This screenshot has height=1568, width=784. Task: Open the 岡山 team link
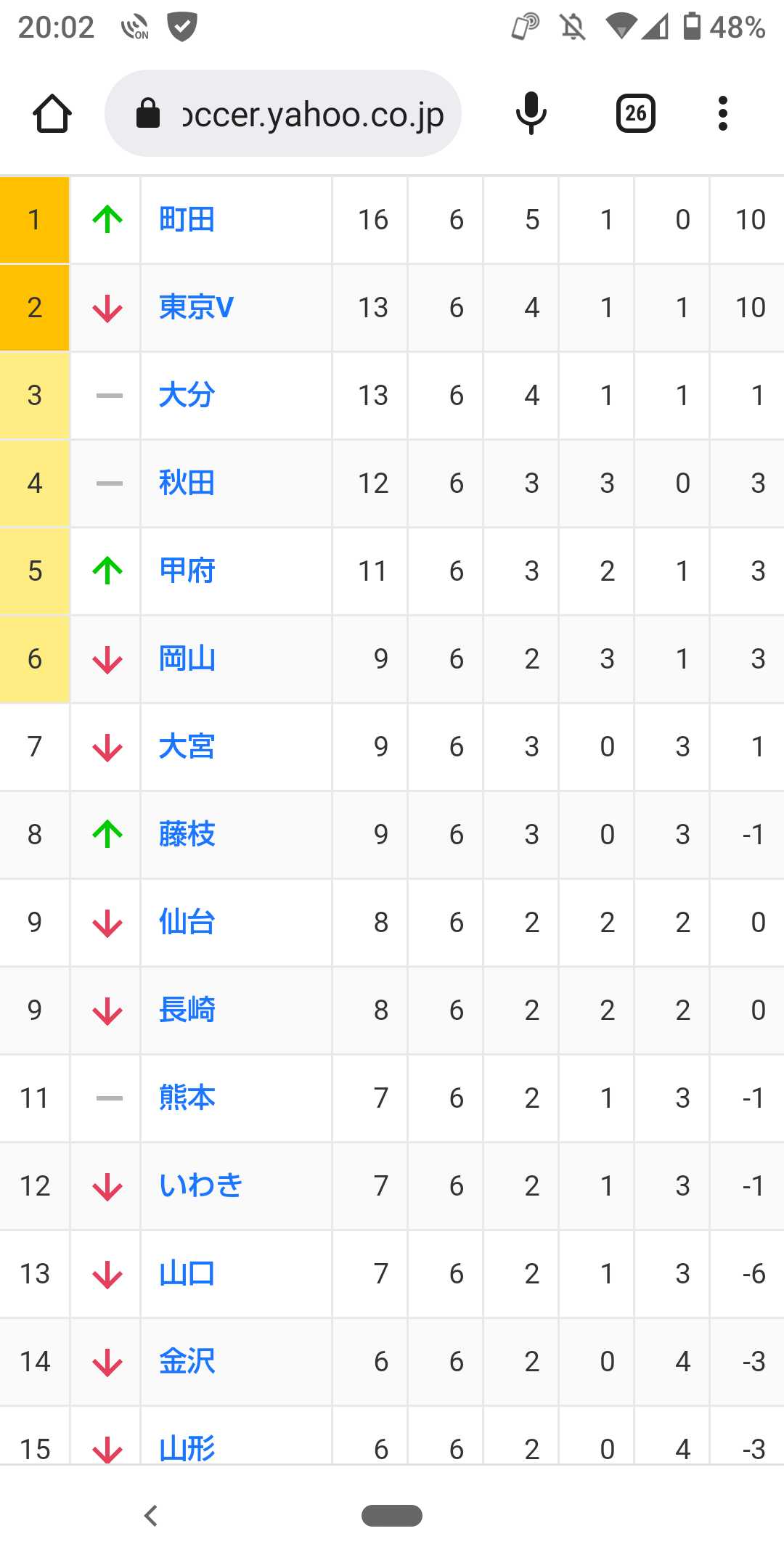pyautogui.click(x=187, y=658)
